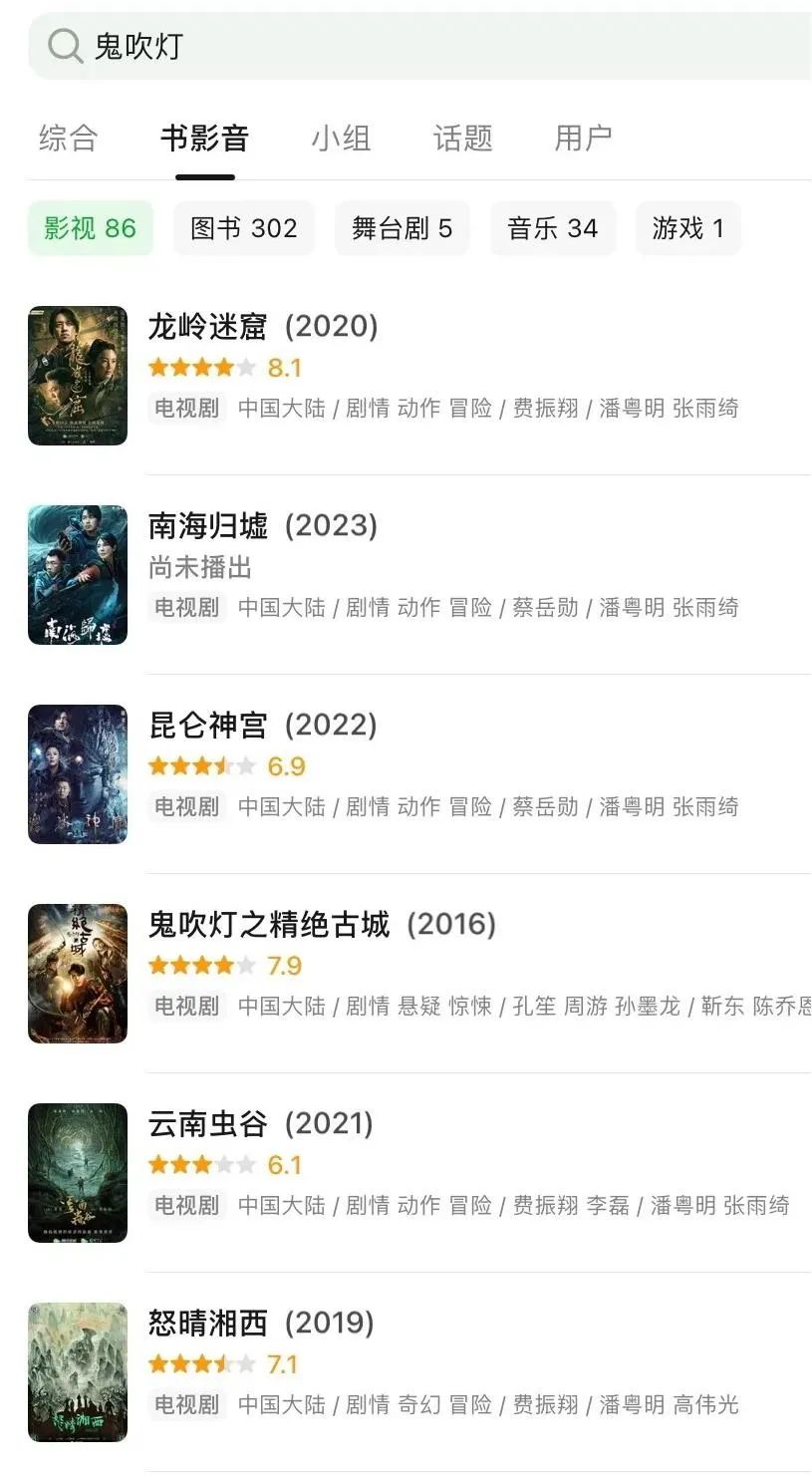Open the 云南虫谷 (2021) result
This screenshot has height=1478, width=812.
419,1173
